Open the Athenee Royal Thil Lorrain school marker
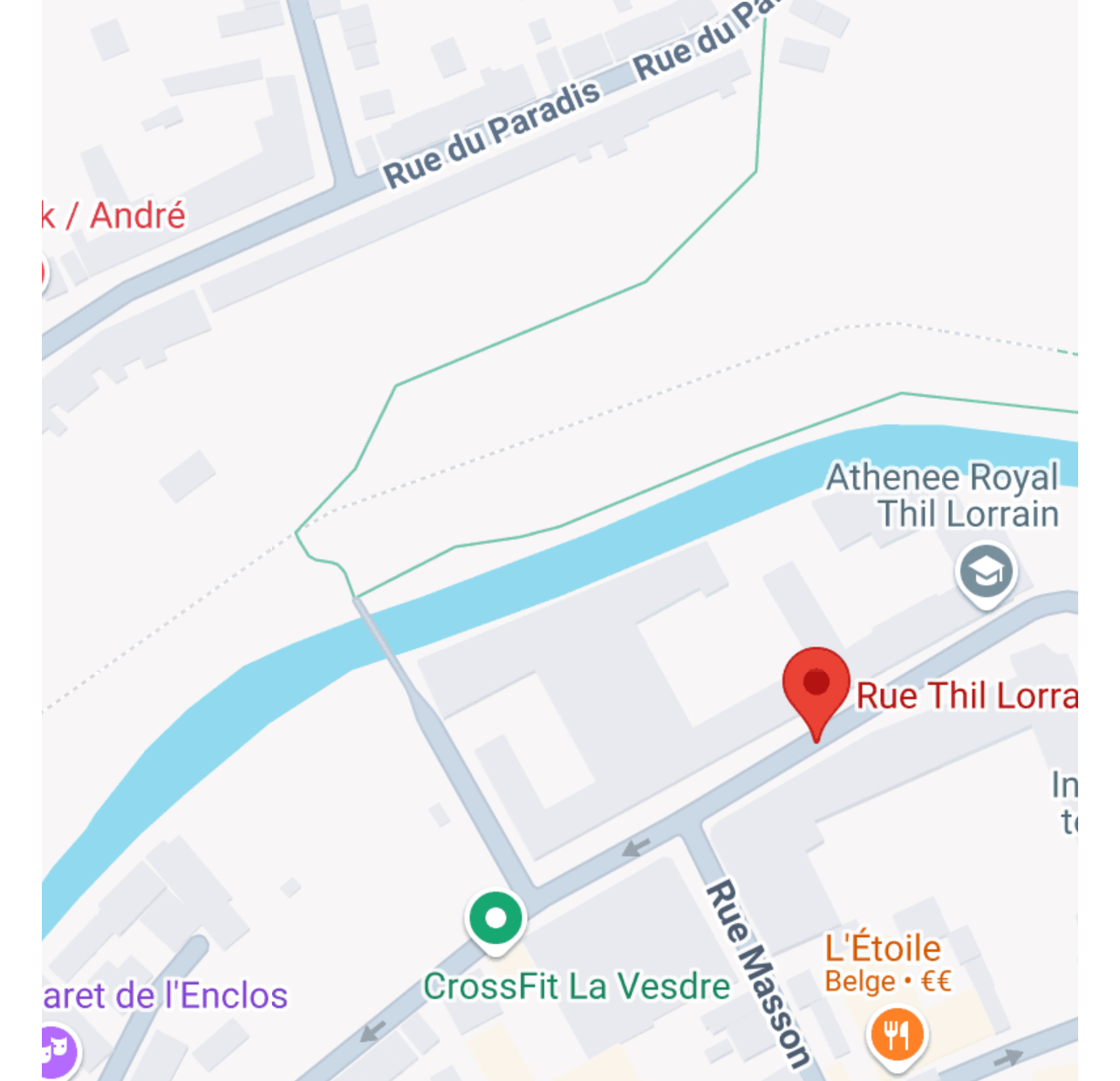Image resolution: width=1120 pixels, height=1081 pixels. pyautogui.click(x=986, y=572)
